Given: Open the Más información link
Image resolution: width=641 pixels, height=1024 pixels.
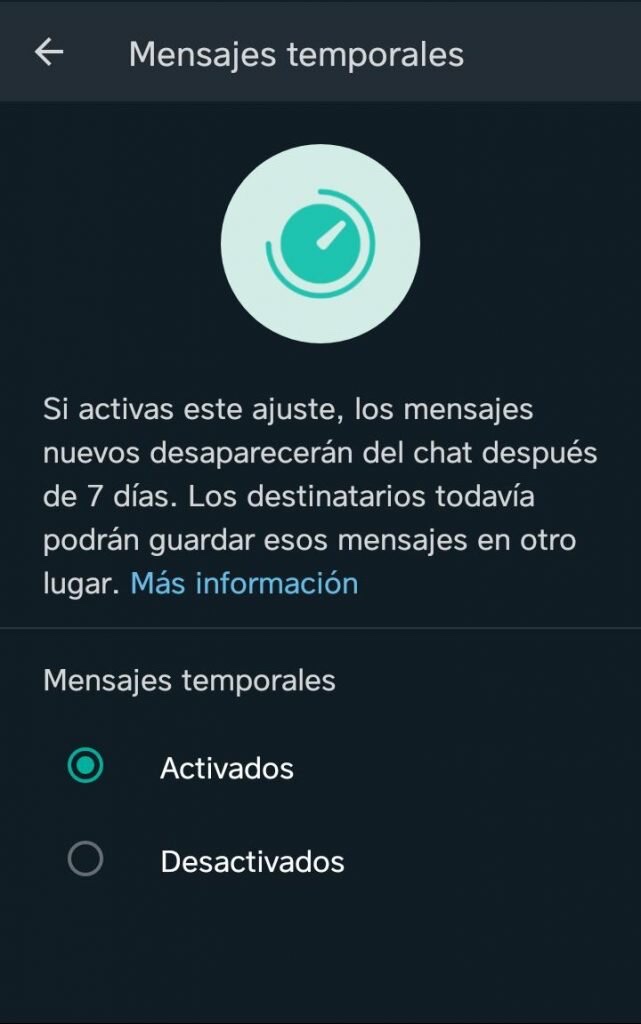Looking at the screenshot, I should point(244,582).
